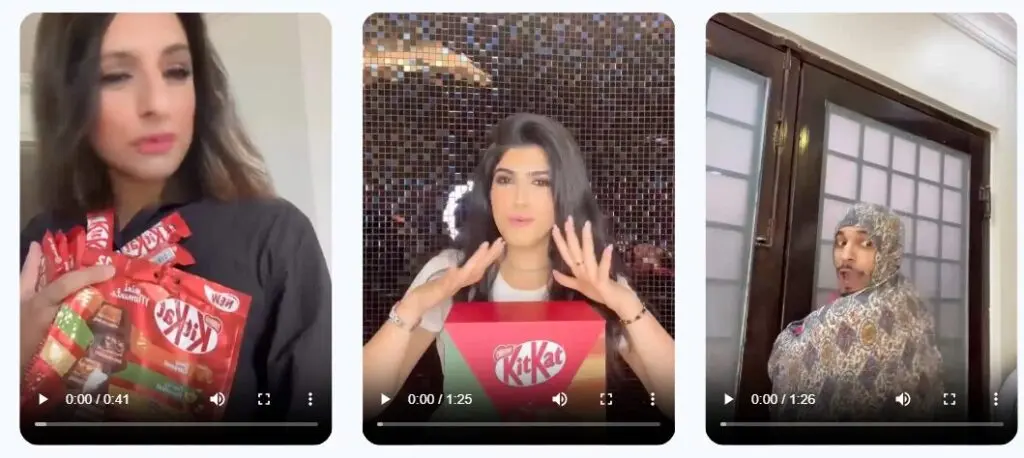The width and height of the screenshot is (1024, 458).
Task: Play the 0:41 video
Action: coord(43,399)
